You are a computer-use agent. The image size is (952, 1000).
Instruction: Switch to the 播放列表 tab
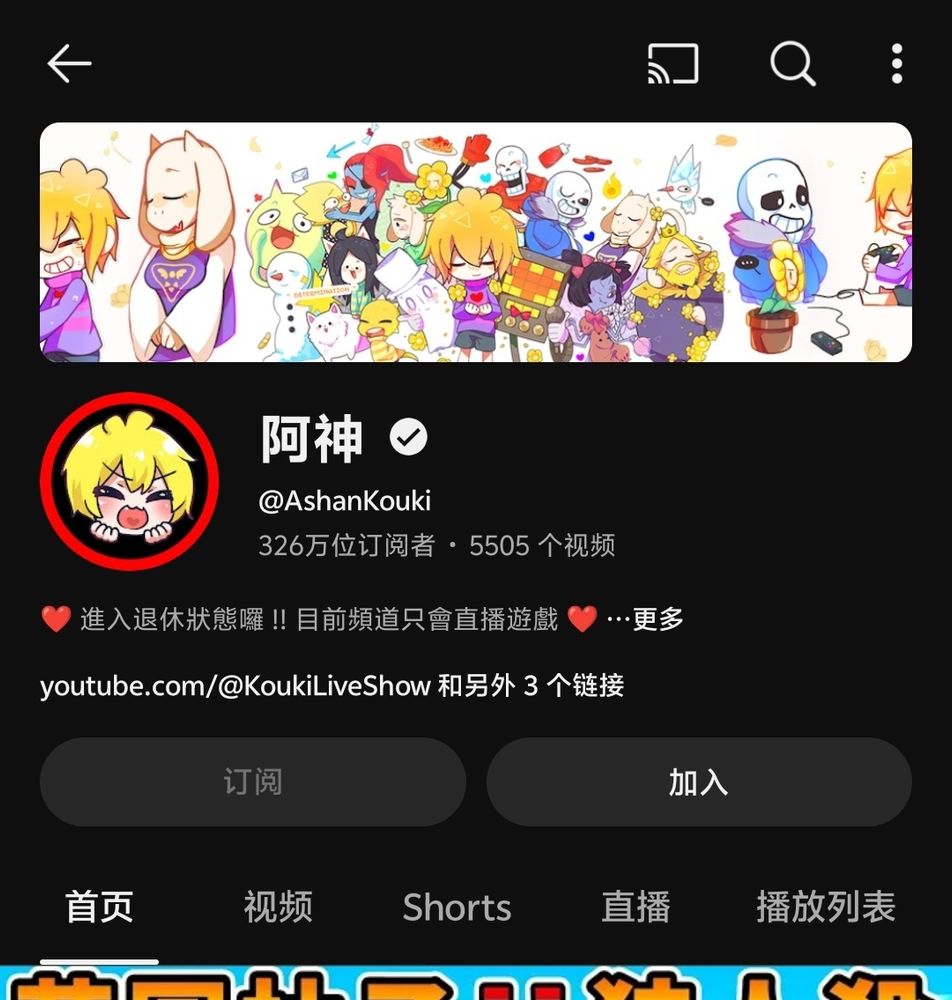tap(826, 906)
